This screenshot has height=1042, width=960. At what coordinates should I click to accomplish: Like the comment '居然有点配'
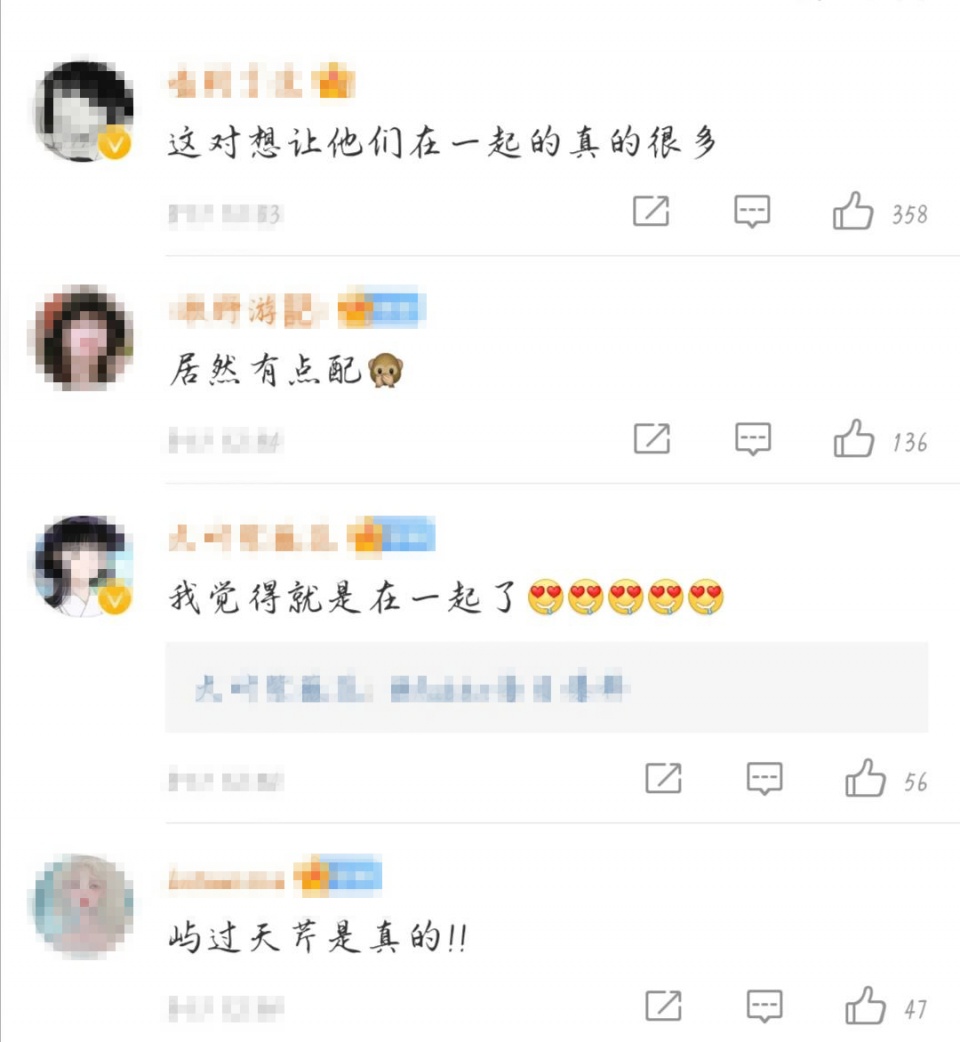point(854,439)
